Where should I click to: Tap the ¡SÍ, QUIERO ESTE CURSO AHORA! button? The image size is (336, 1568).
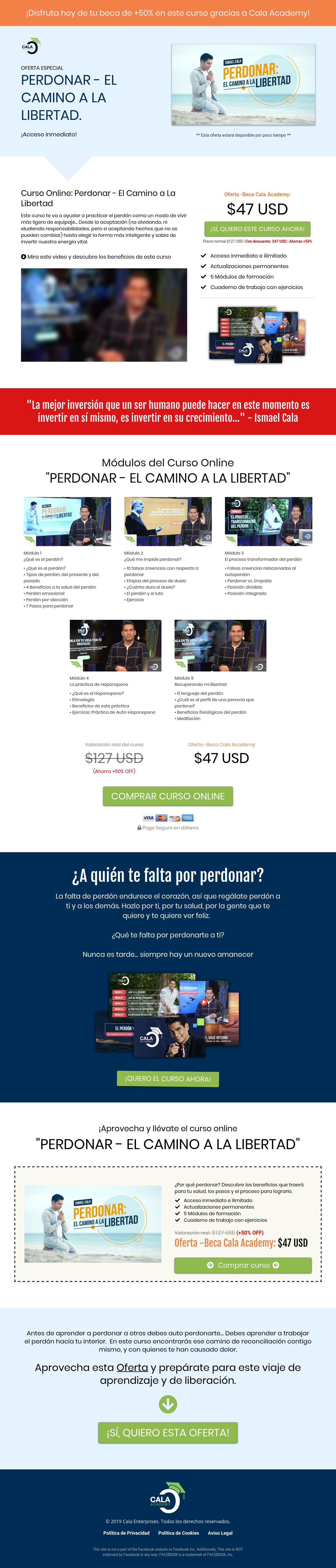[x=257, y=229]
